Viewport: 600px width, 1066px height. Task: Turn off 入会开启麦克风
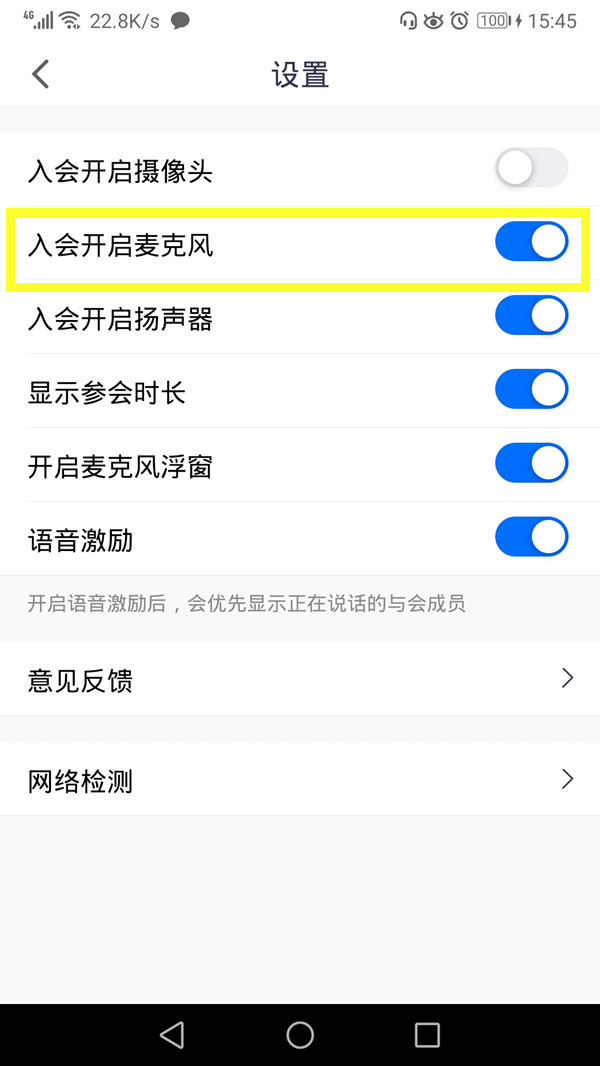pos(531,242)
